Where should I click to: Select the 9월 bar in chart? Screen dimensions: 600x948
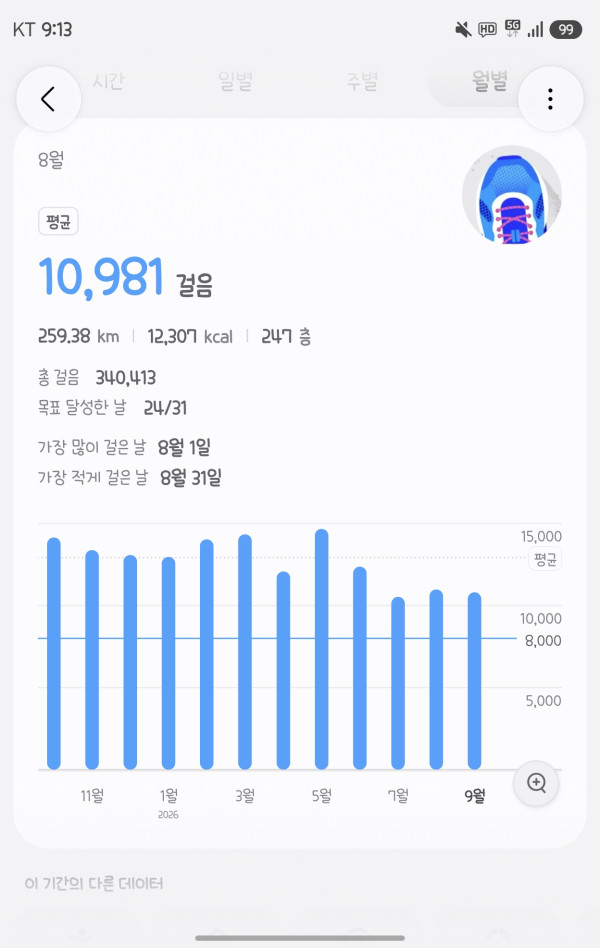[x=475, y=681]
